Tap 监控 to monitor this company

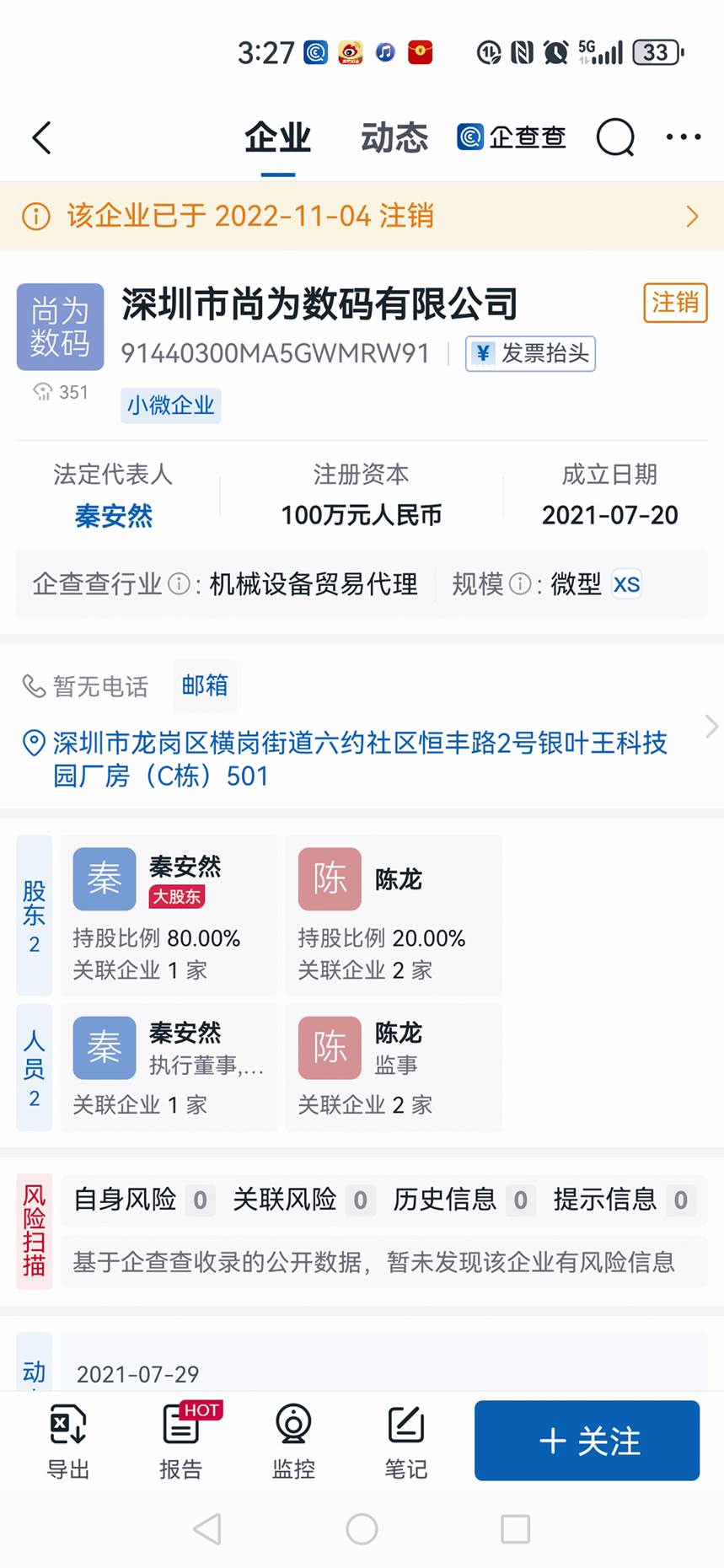coord(293,1442)
